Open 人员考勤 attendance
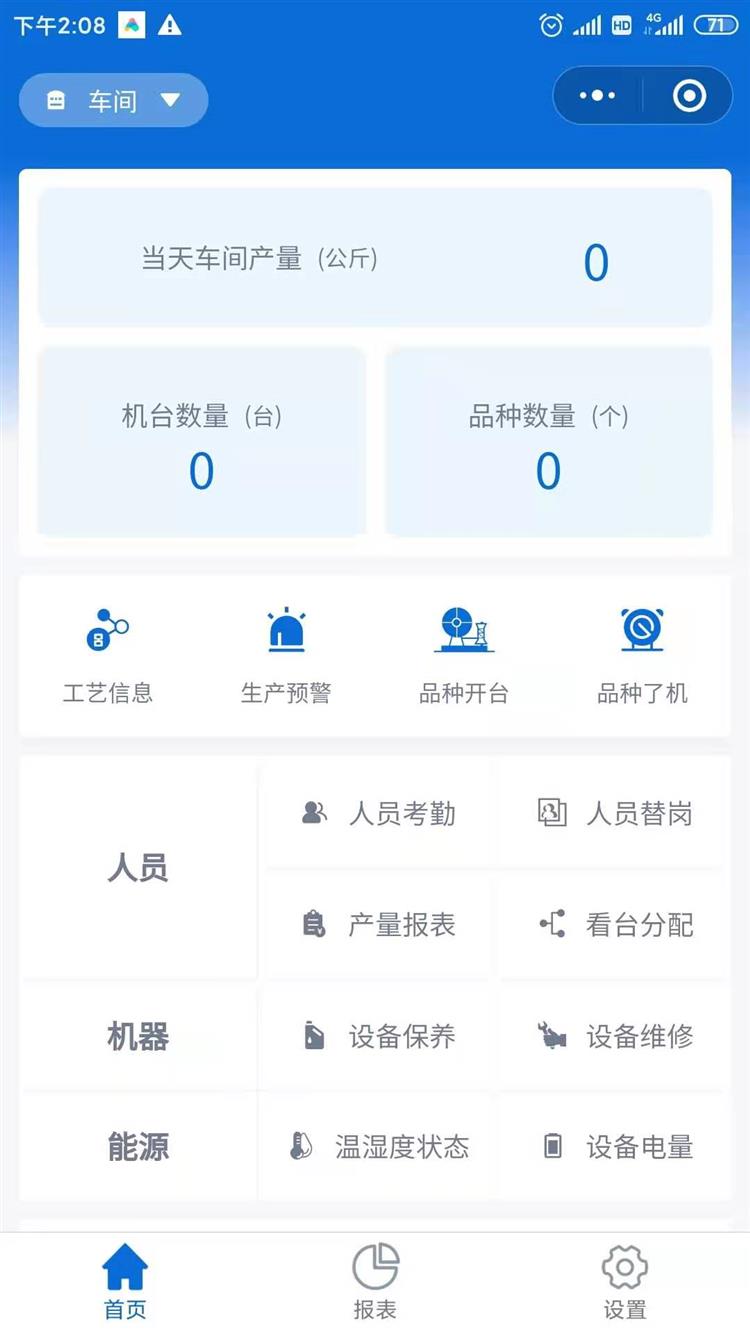The image size is (750, 1333). (x=378, y=813)
